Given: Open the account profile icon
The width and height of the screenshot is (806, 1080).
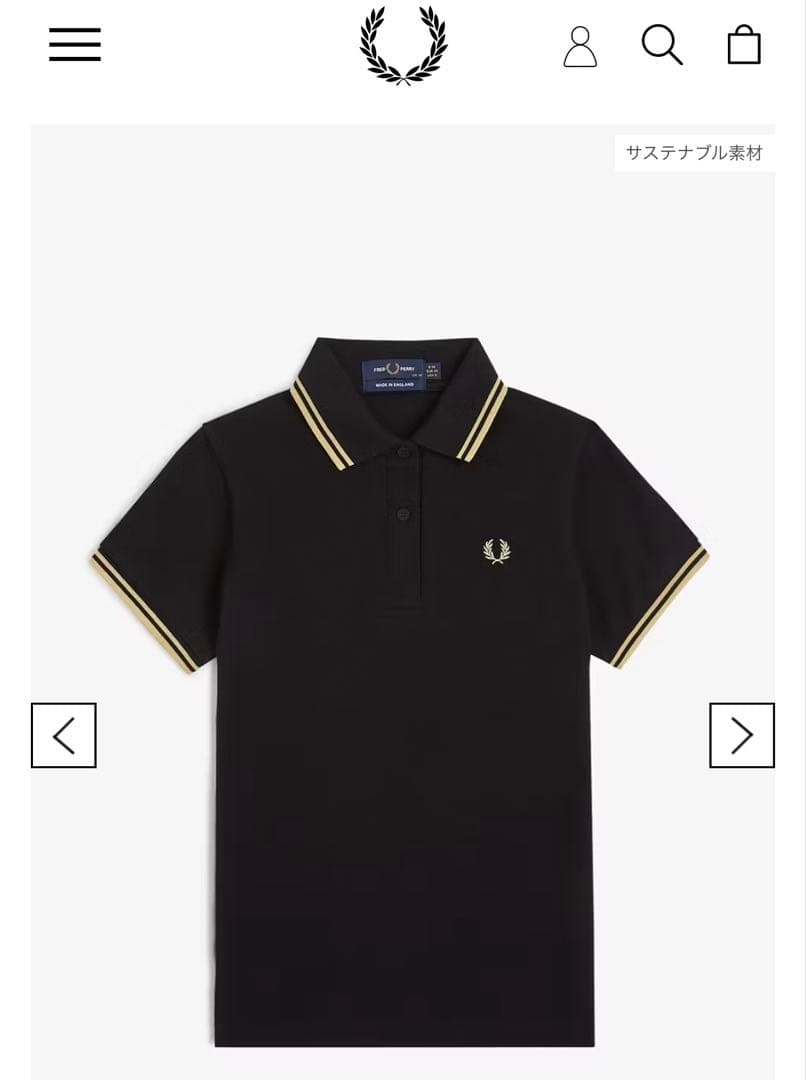Looking at the screenshot, I should tap(580, 46).
